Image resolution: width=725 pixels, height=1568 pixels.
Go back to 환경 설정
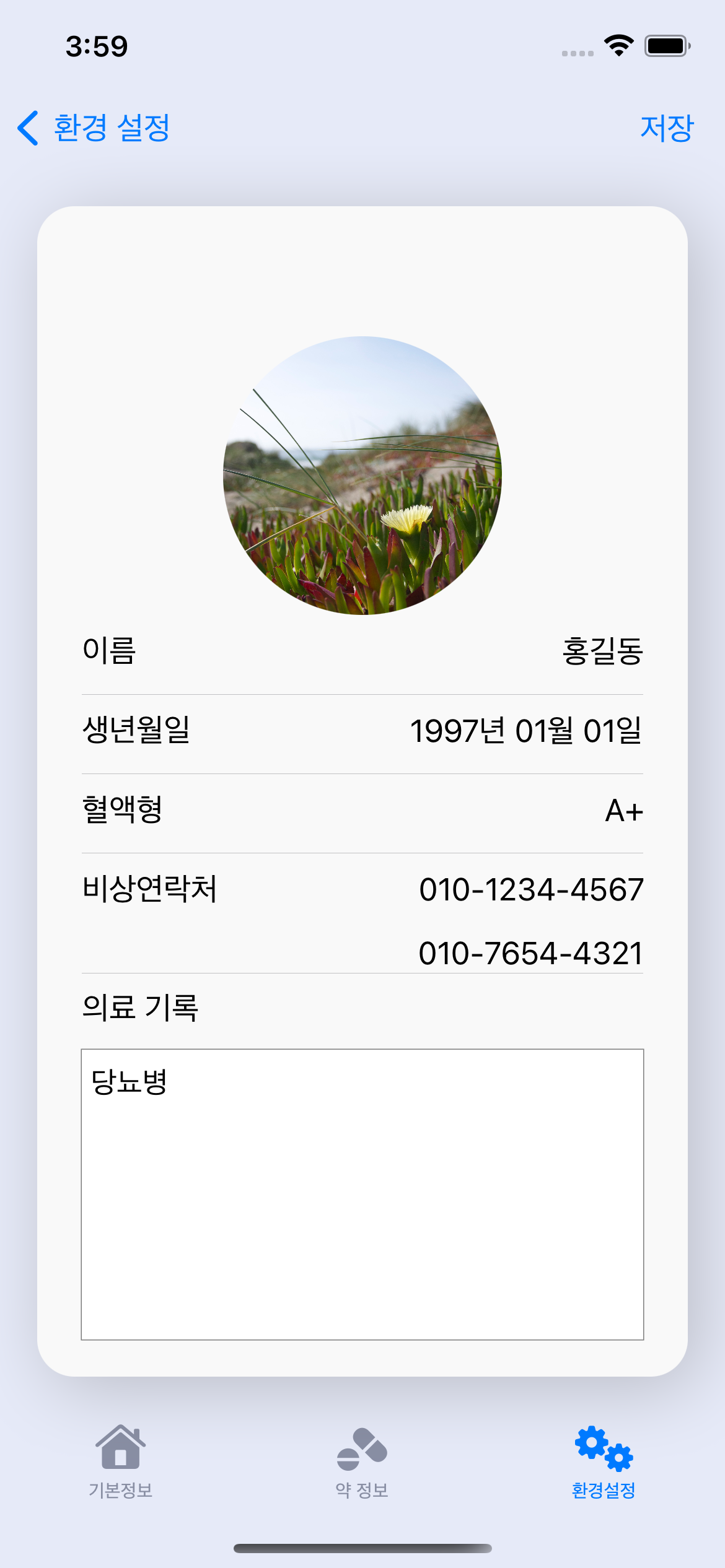(x=94, y=128)
